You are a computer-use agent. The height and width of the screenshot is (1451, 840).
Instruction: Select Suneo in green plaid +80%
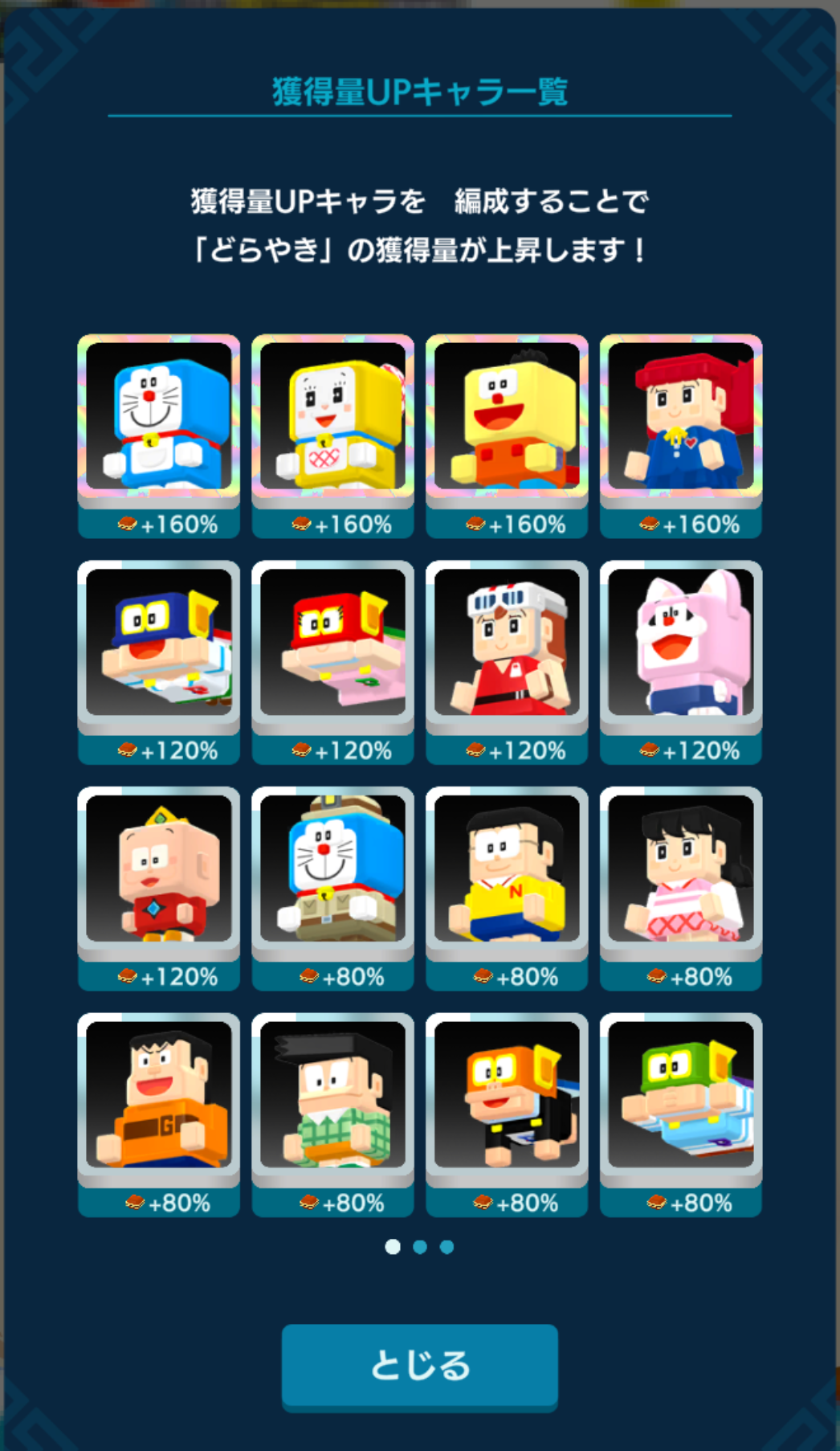332,1096
